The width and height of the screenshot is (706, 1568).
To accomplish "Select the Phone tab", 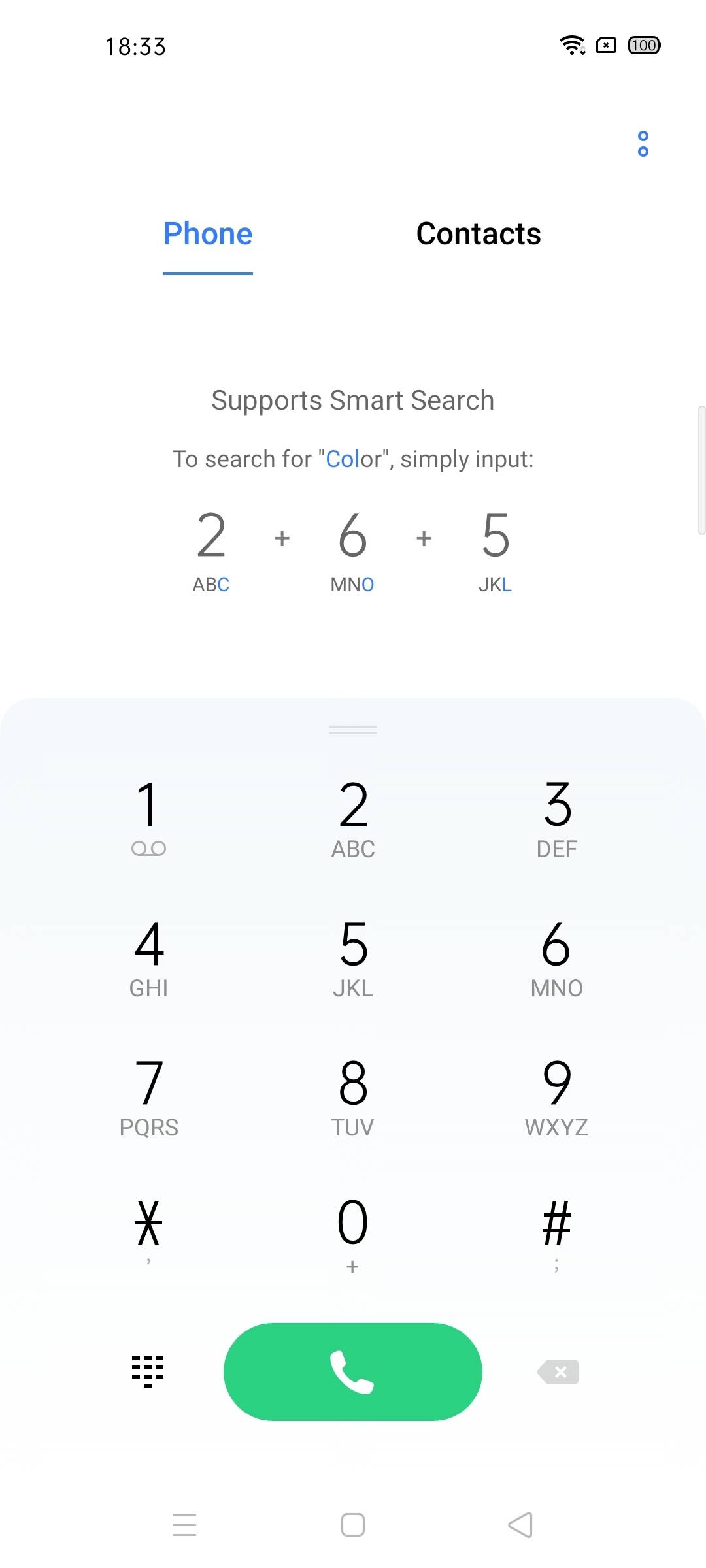I will (208, 234).
